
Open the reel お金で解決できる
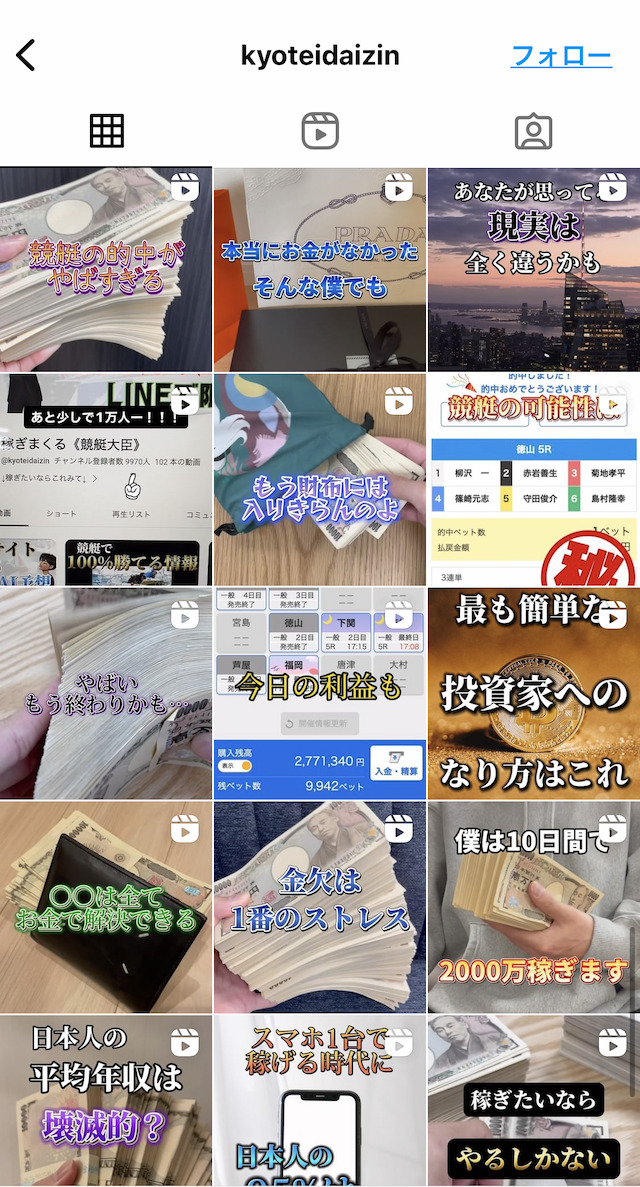106,908
